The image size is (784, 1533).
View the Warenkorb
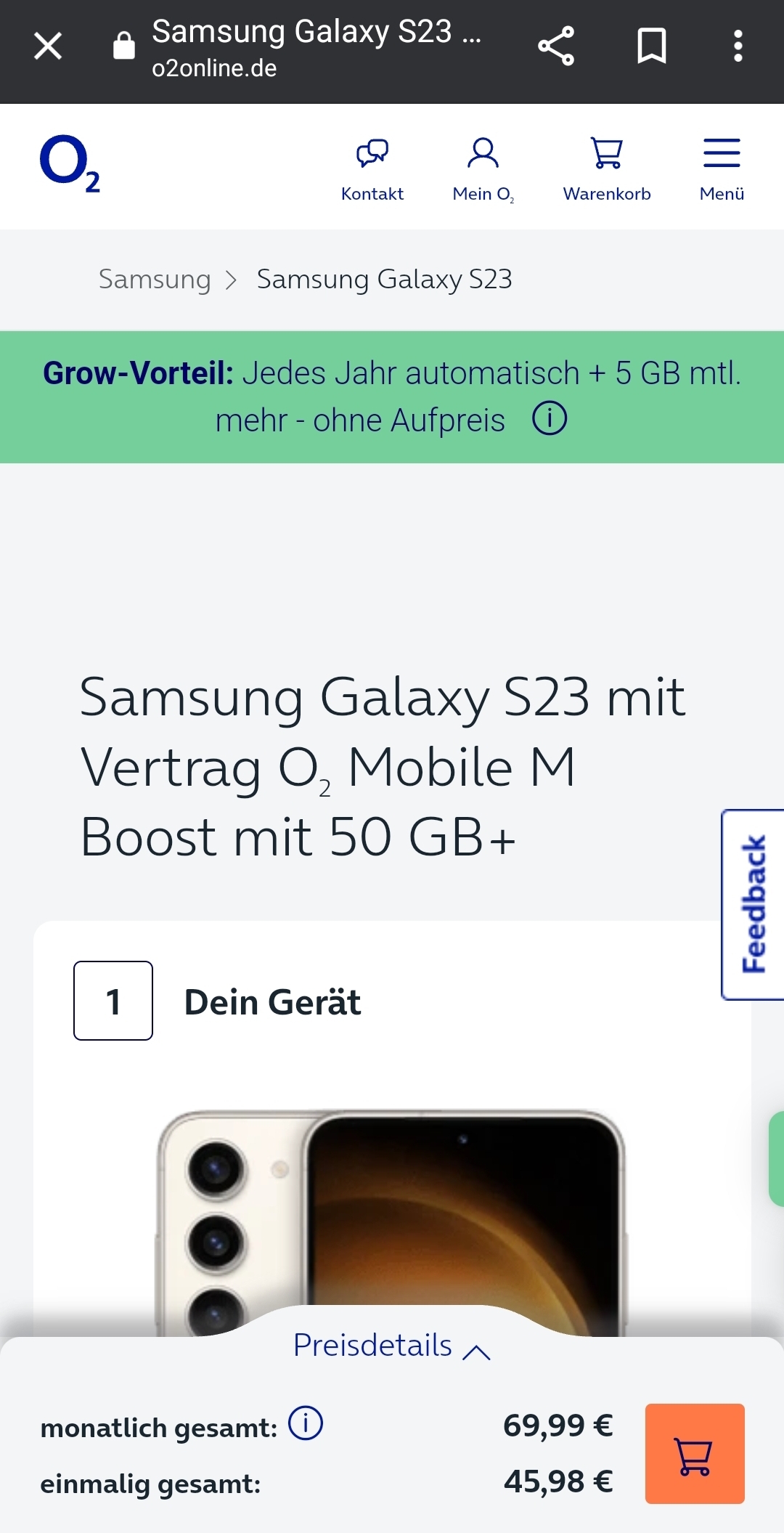pos(607,170)
